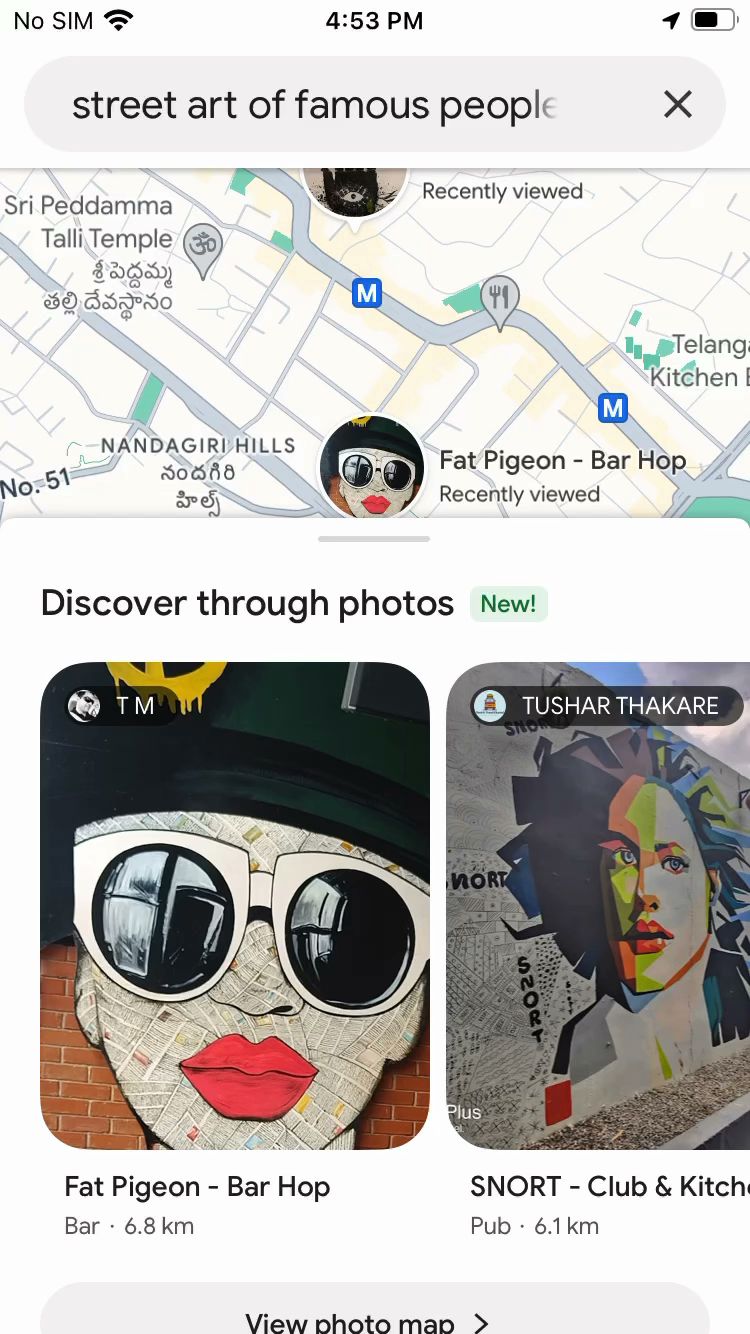Open contributor TUSHAR THAKARE's badge
The height and width of the screenshot is (1334, 750).
pos(596,706)
